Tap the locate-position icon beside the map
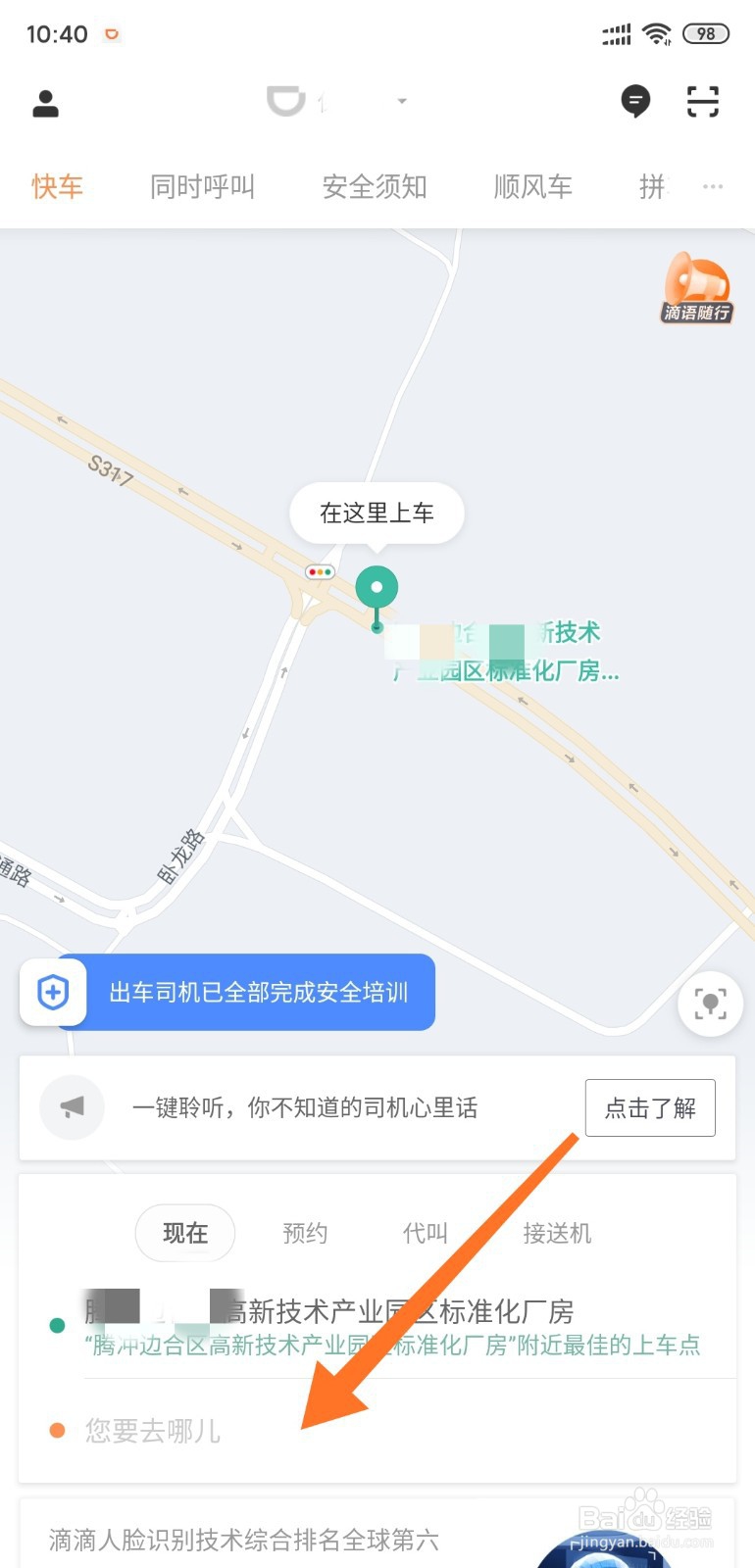This screenshot has width=755, height=1568. [709, 1004]
